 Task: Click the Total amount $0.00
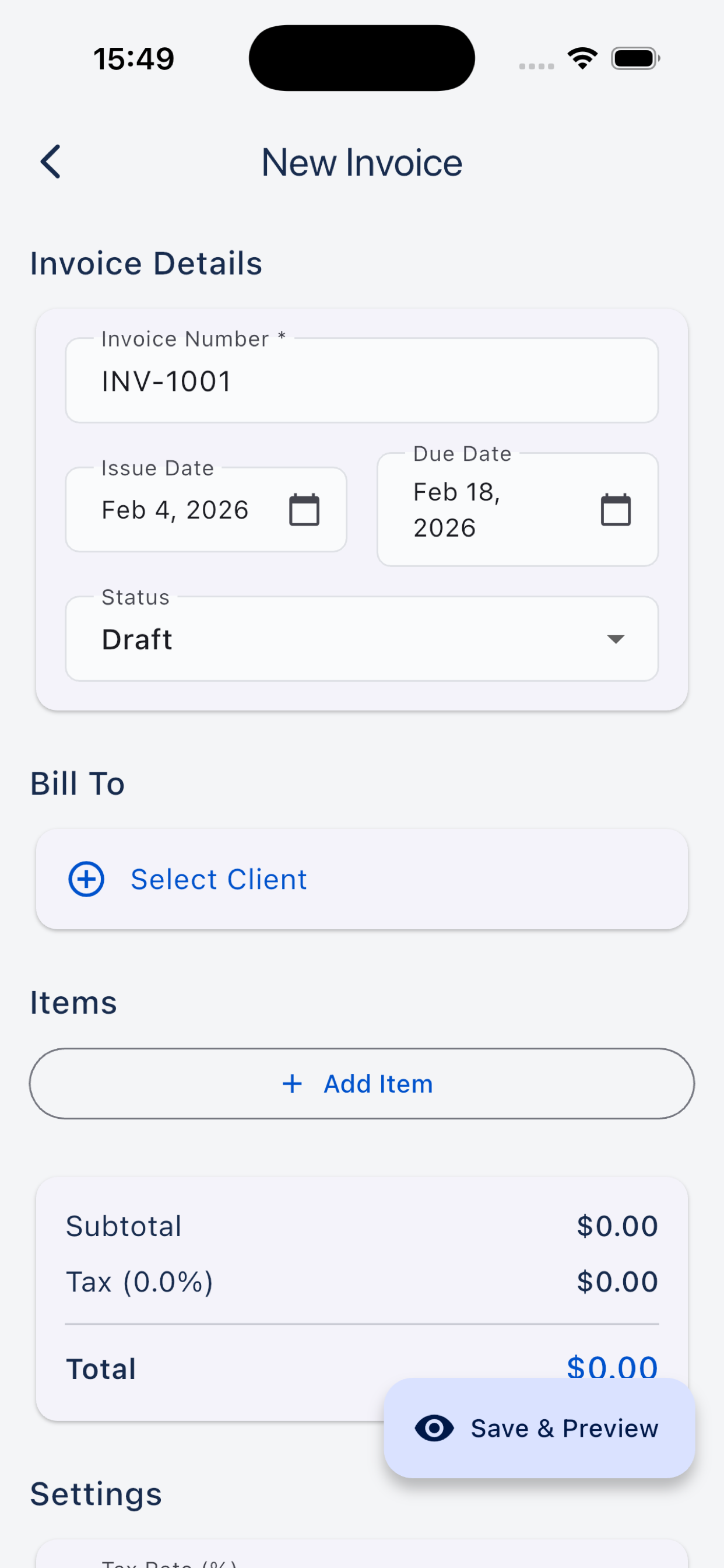pos(612,1367)
